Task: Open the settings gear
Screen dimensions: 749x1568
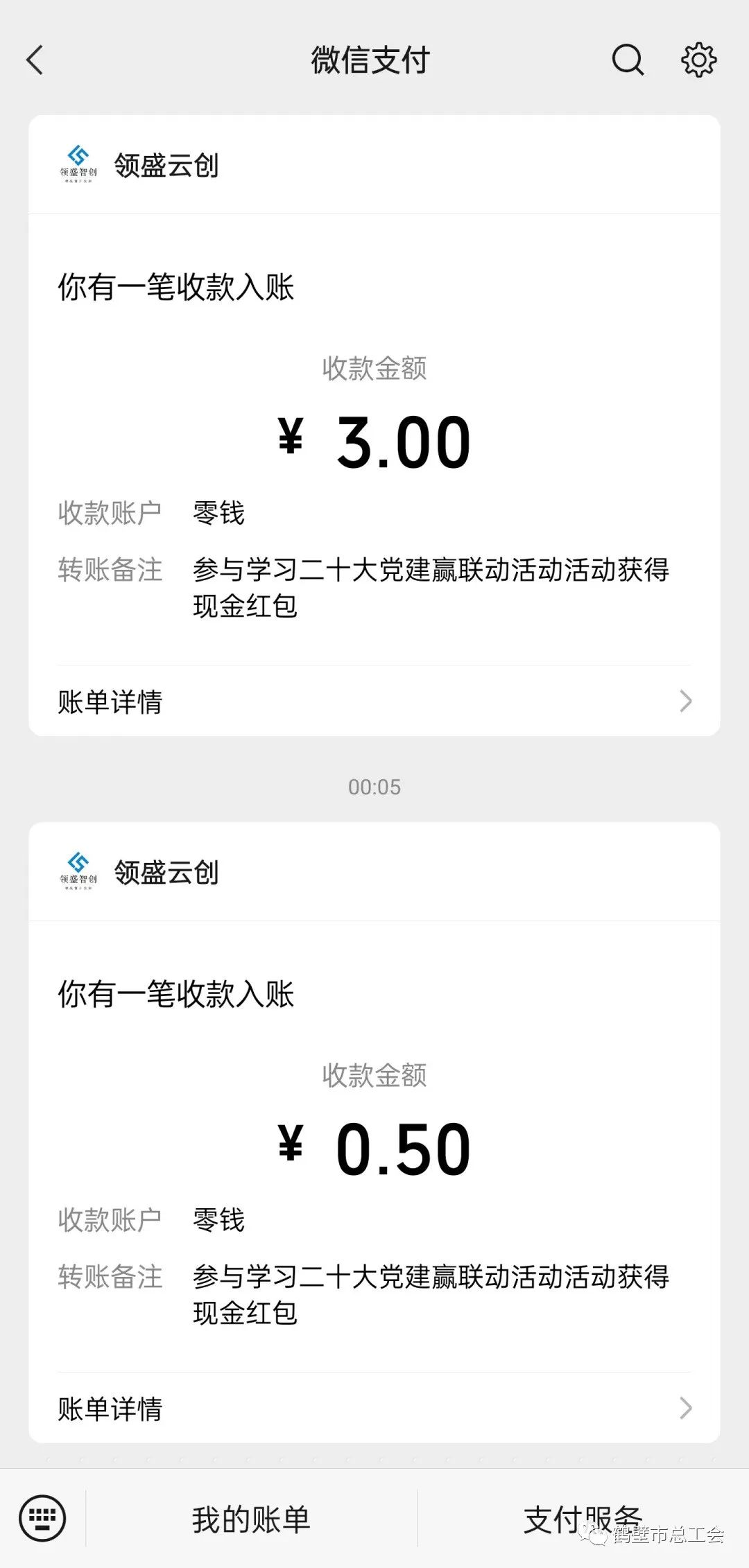Action: click(x=698, y=60)
